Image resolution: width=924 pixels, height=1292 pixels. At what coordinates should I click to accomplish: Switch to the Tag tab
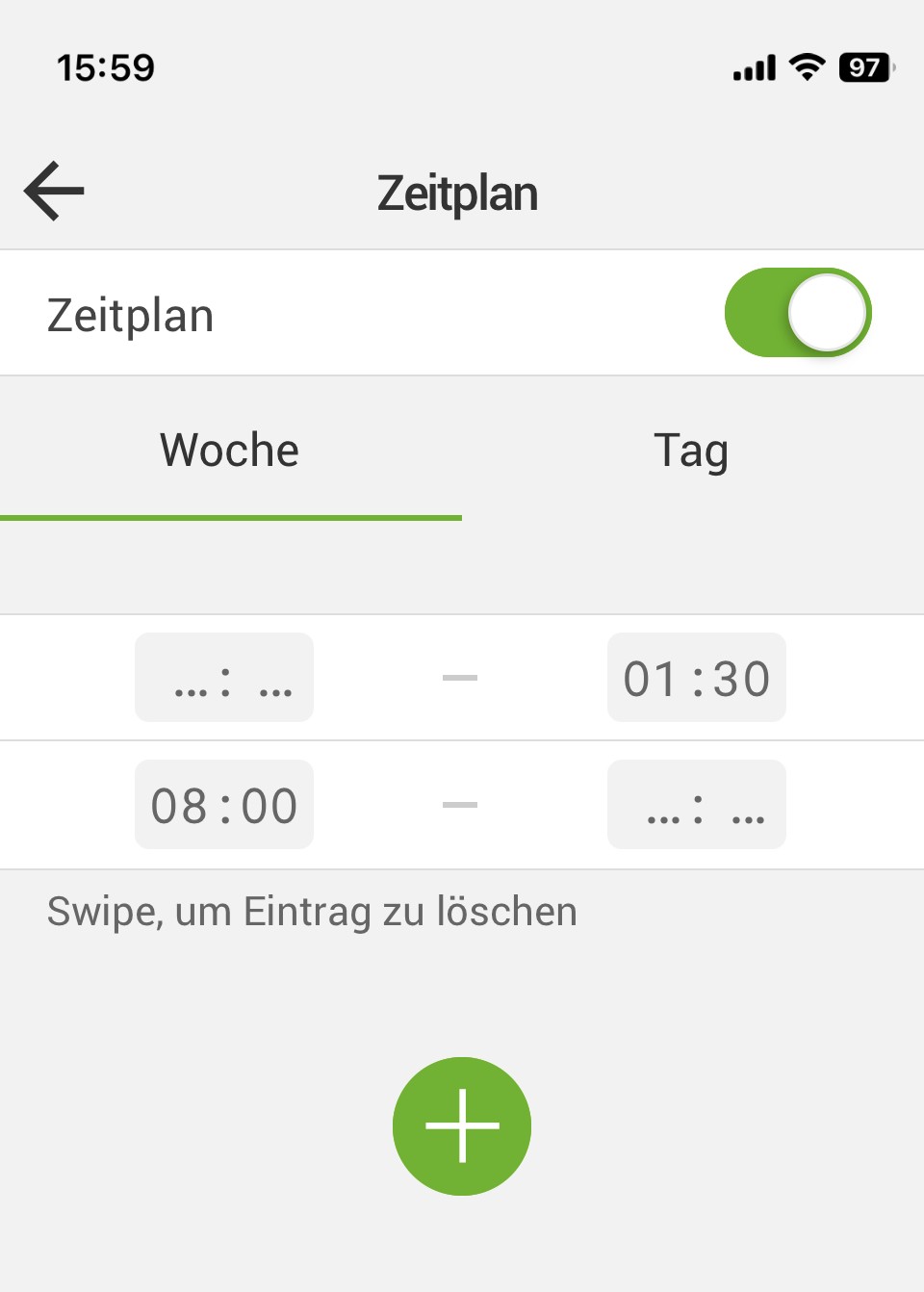(x=691, y=451)
